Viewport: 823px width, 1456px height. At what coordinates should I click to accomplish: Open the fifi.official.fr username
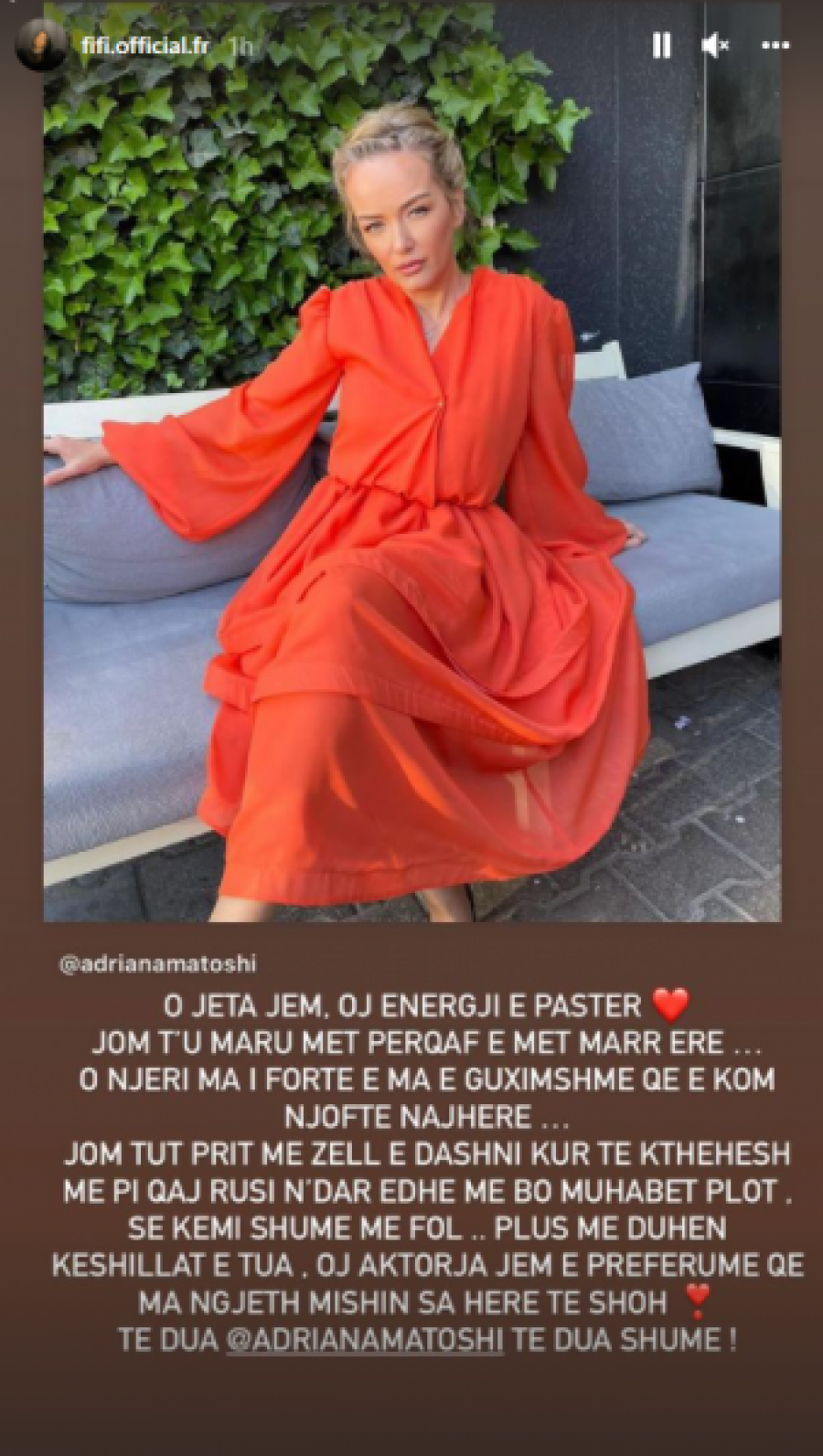(144, 44)
